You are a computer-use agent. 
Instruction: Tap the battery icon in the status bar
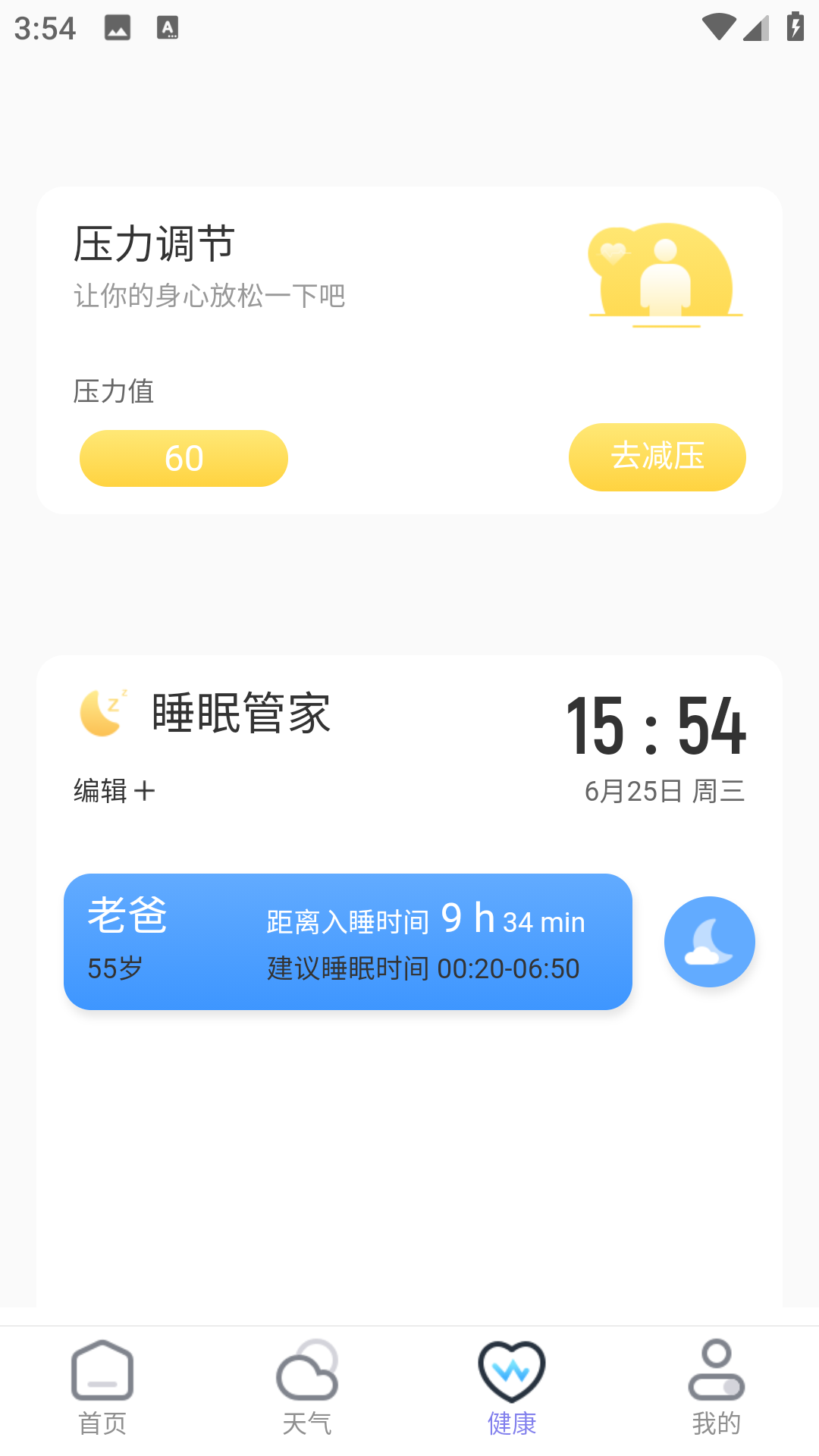pos(795,25)
